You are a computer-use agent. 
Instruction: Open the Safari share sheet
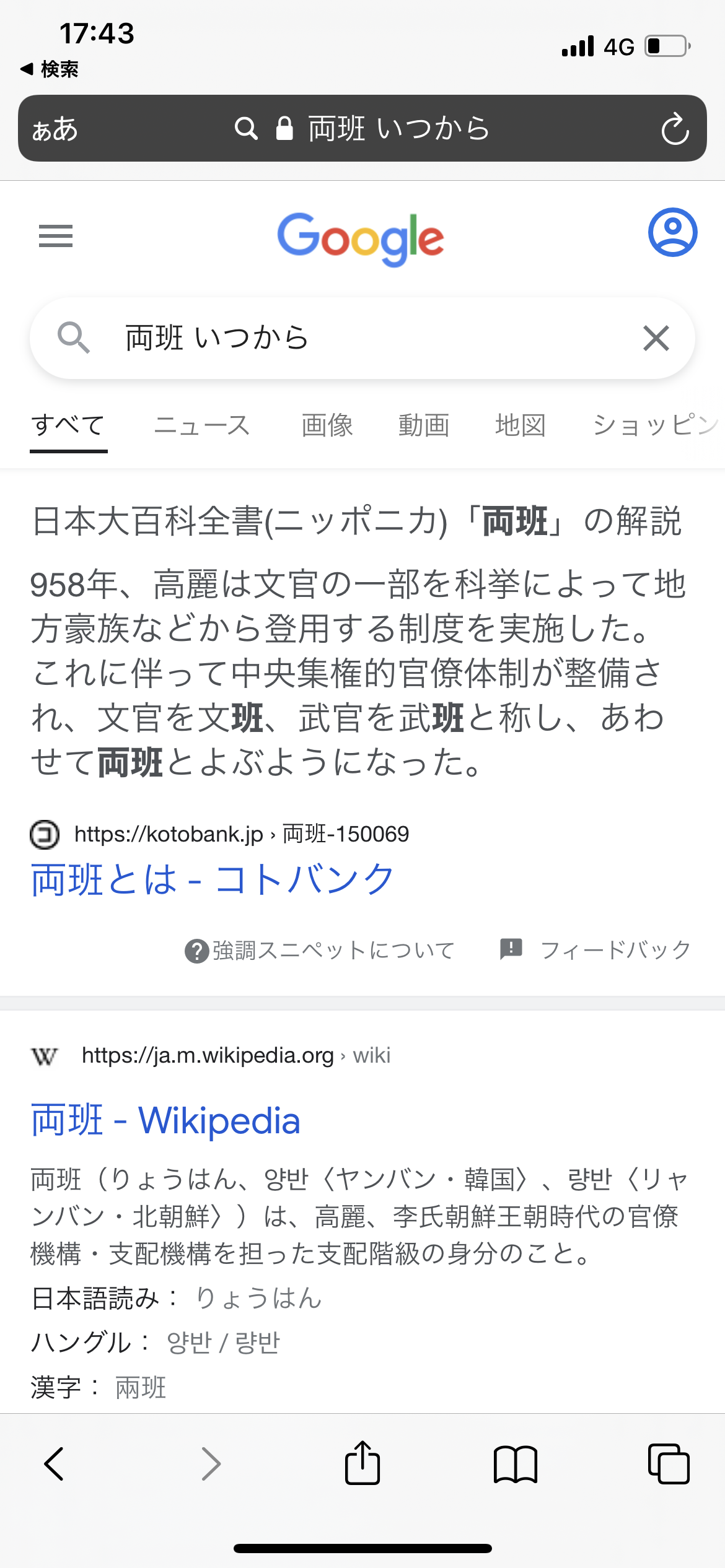pyautogui.click(x=362, y=1463)
